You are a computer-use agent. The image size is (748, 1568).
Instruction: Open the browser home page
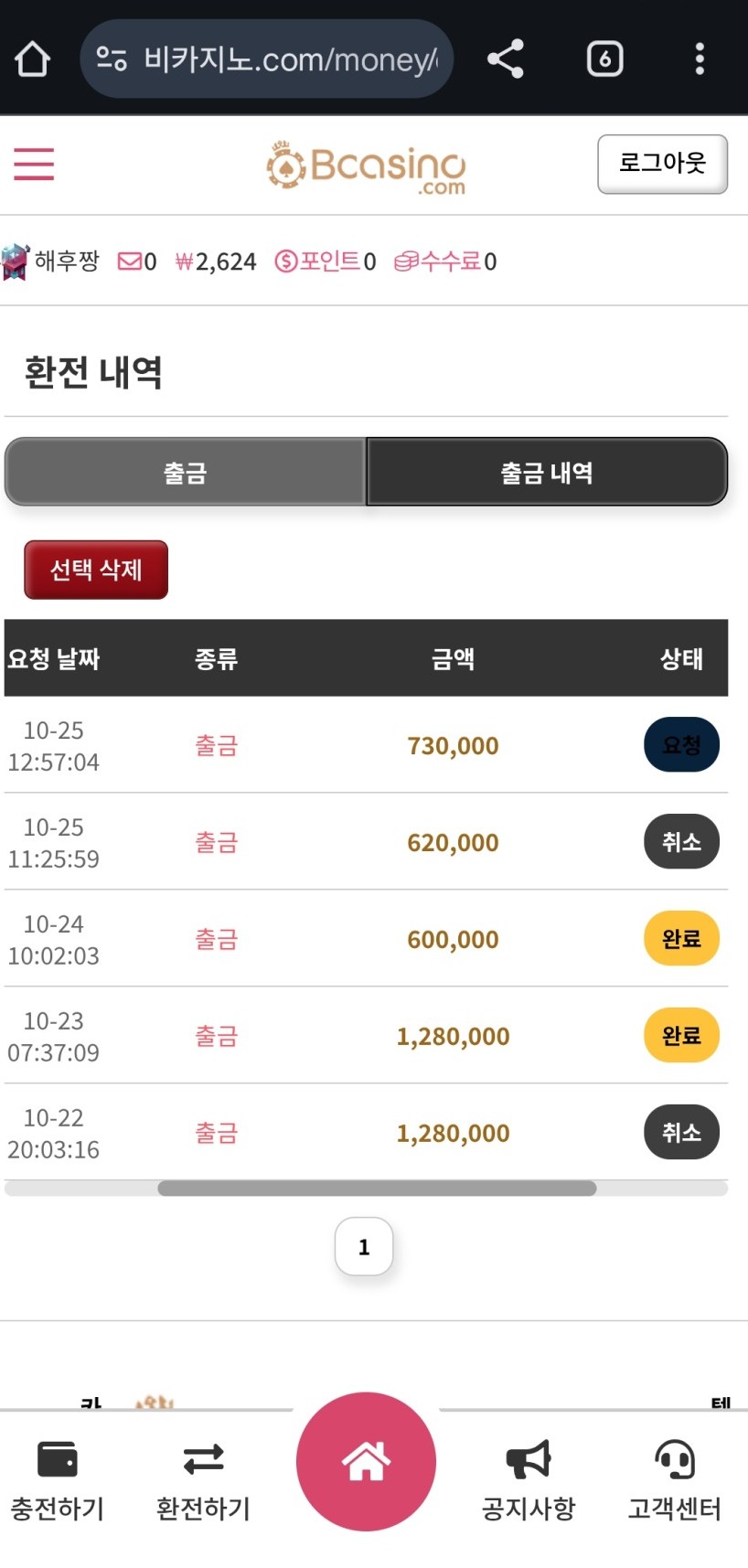point(33,59)
